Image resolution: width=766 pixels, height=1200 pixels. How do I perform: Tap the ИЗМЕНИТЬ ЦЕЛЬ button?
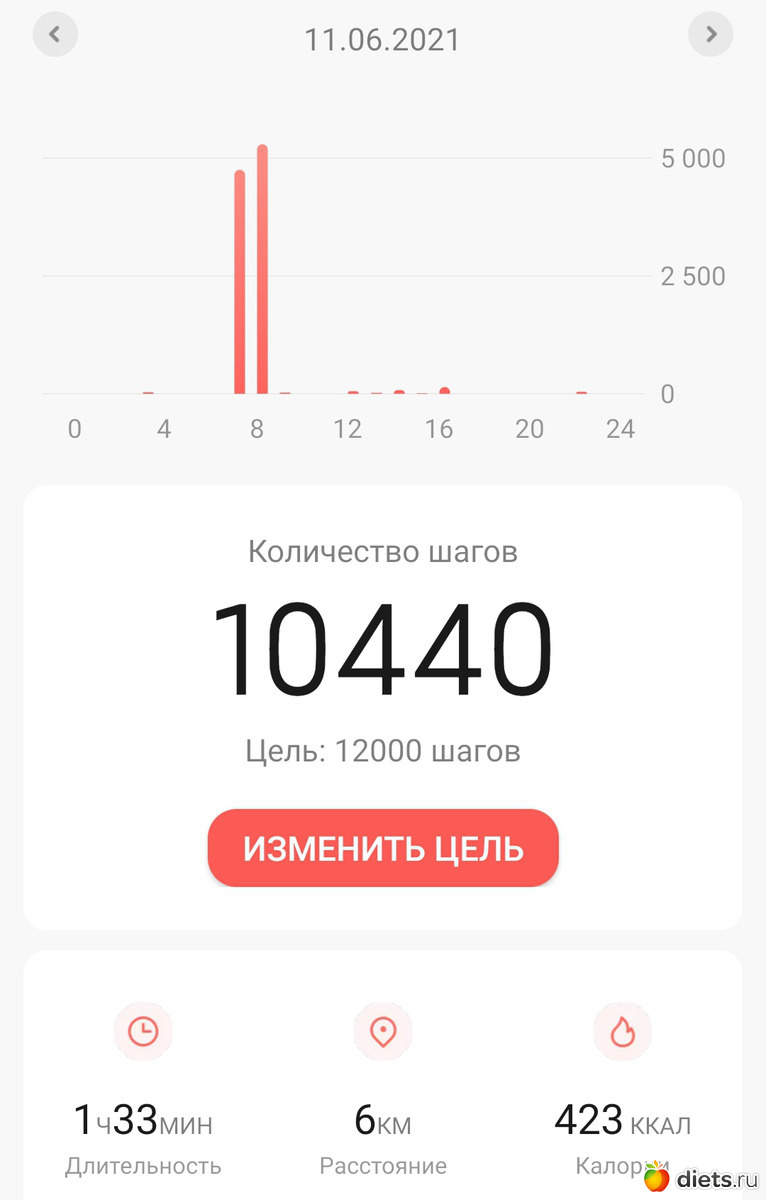pyautogui.click(x=383, y=848)
